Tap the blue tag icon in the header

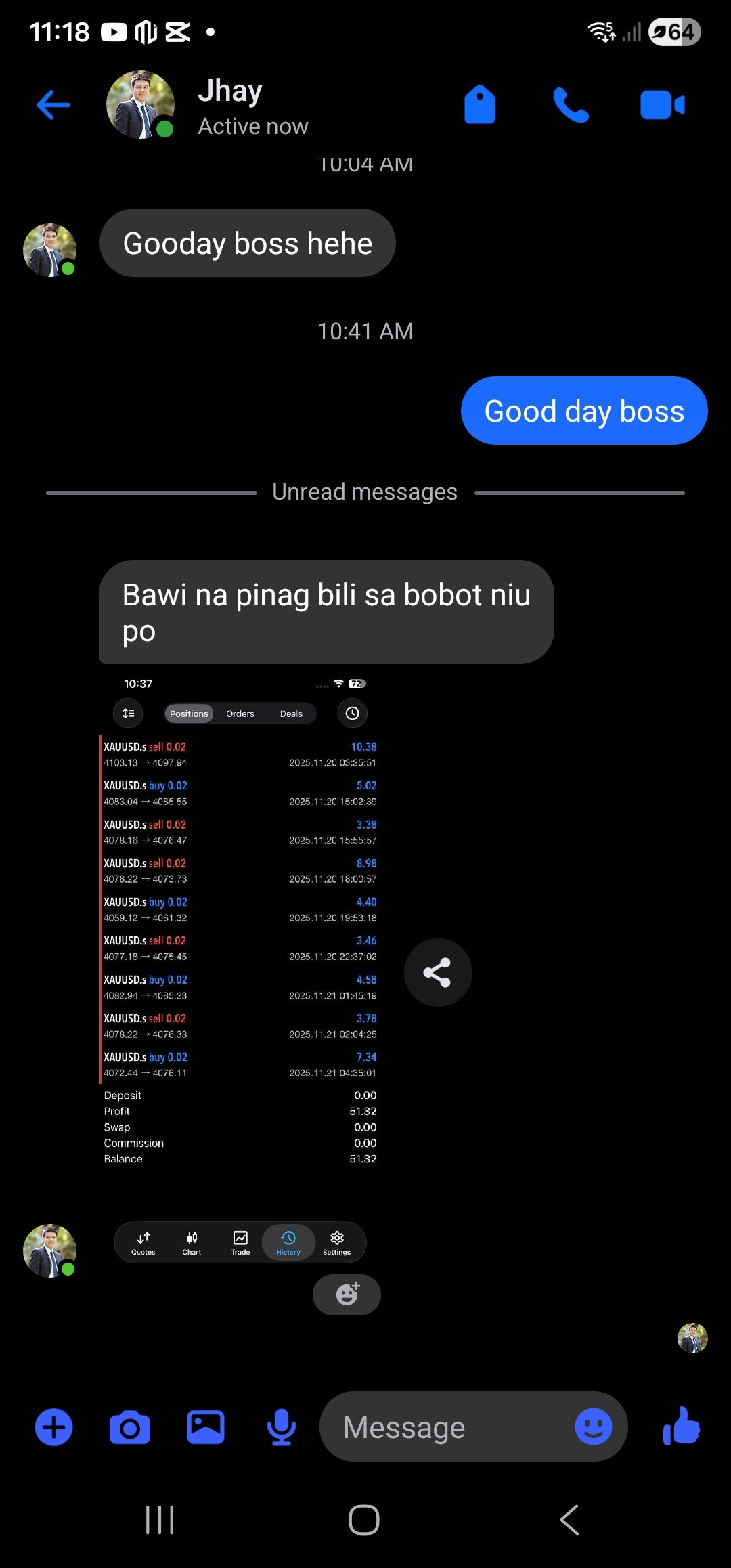tap(481, 104)
